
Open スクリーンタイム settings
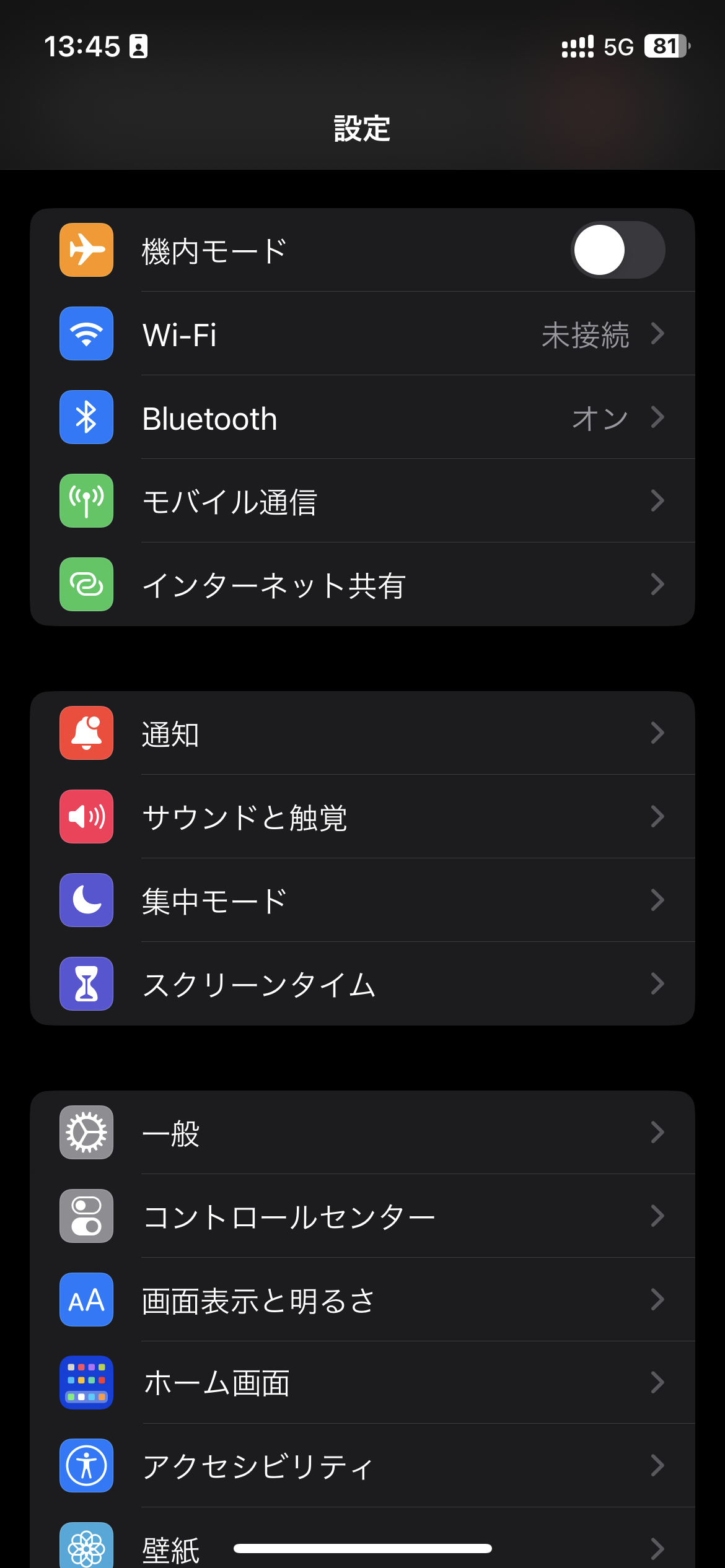[x=362, y=983]
